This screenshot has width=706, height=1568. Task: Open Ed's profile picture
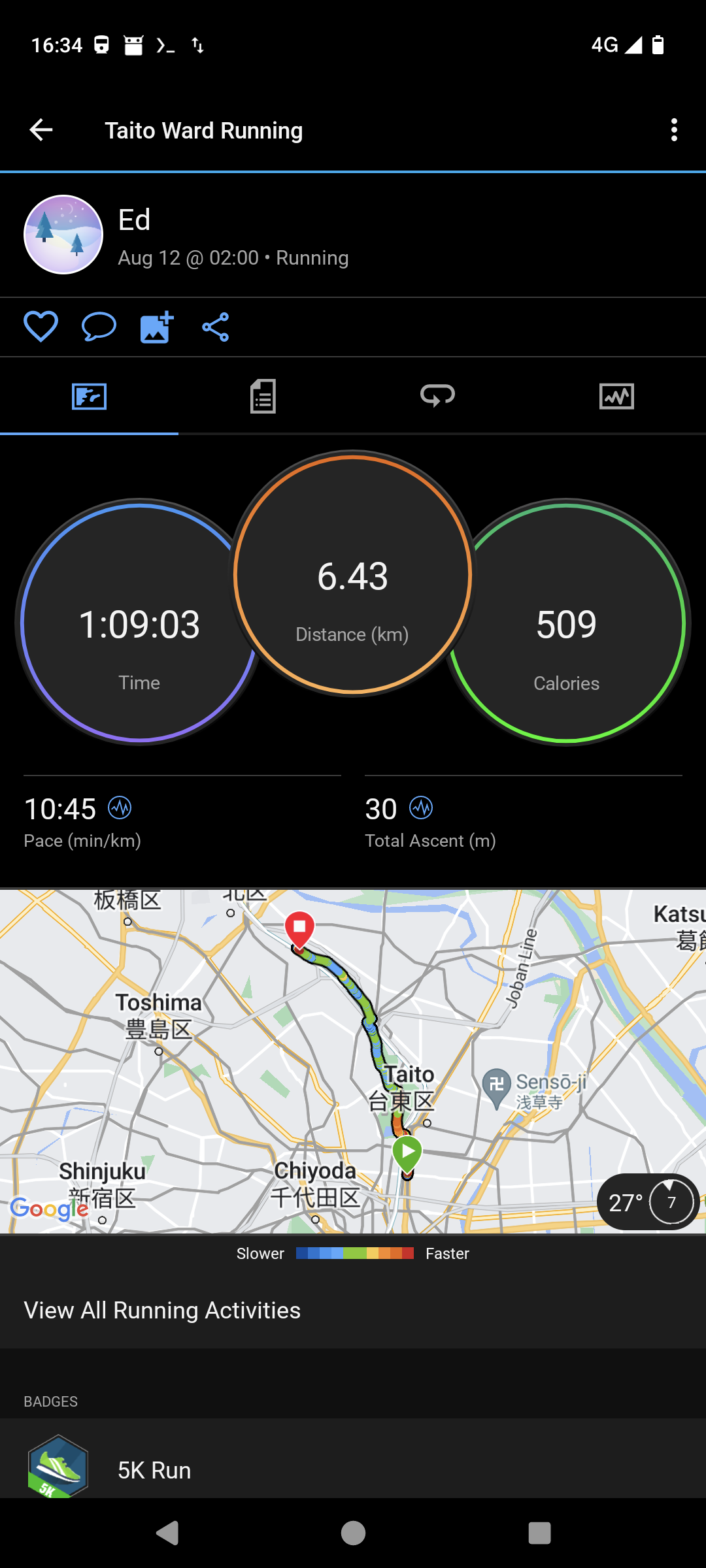[63, 235]
